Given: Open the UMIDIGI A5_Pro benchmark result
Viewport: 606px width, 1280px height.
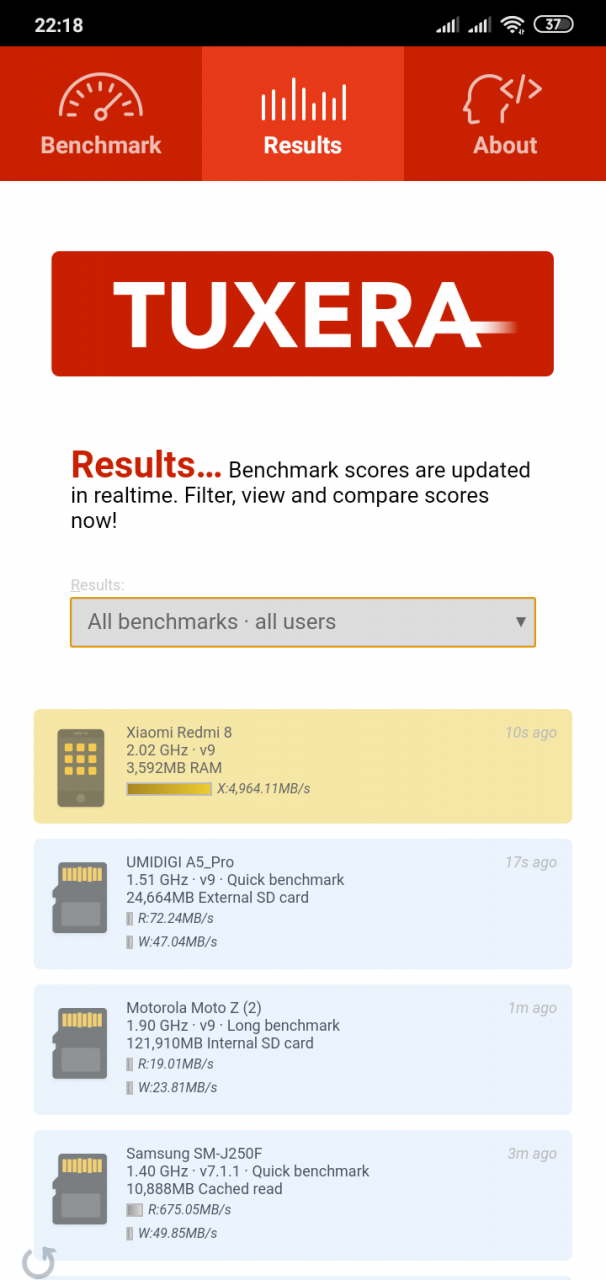Looking at the screenshot, I should pyautogui.click(x=303, y=904).
